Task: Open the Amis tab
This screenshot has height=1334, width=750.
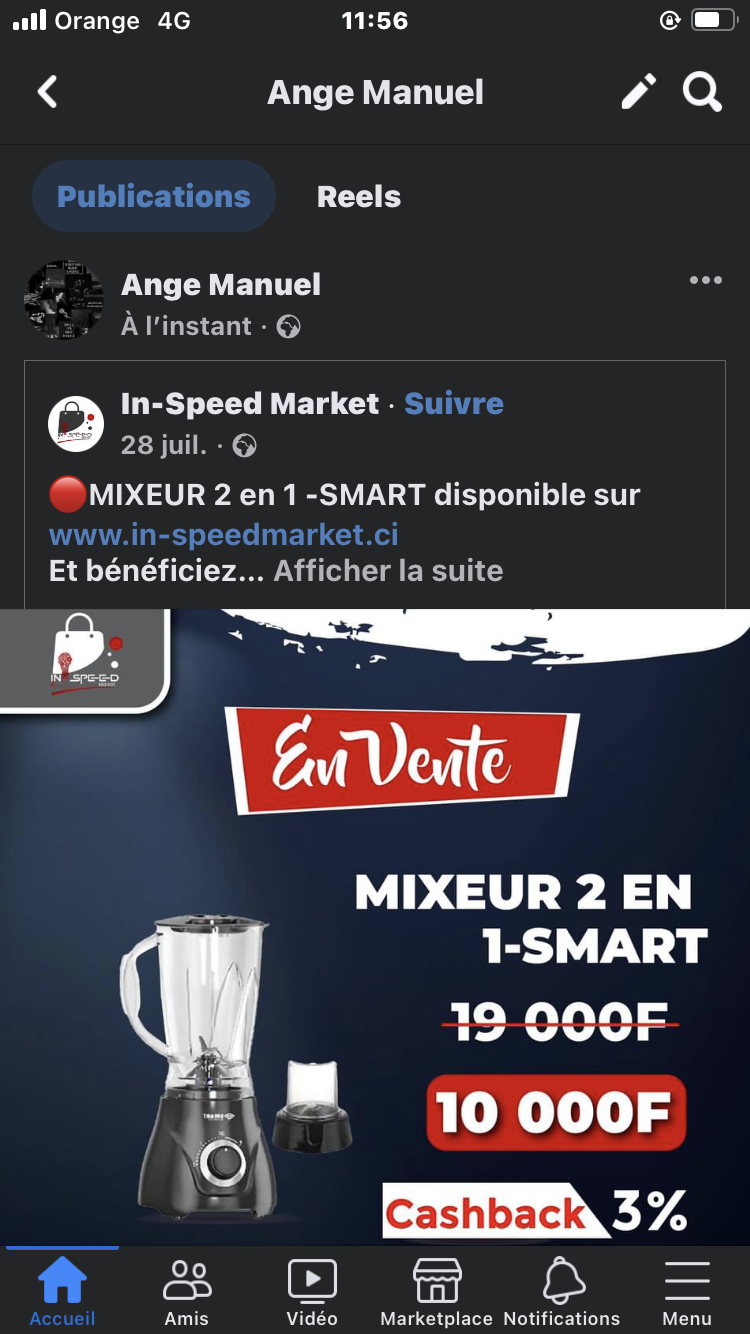Action: (187, 1290)
